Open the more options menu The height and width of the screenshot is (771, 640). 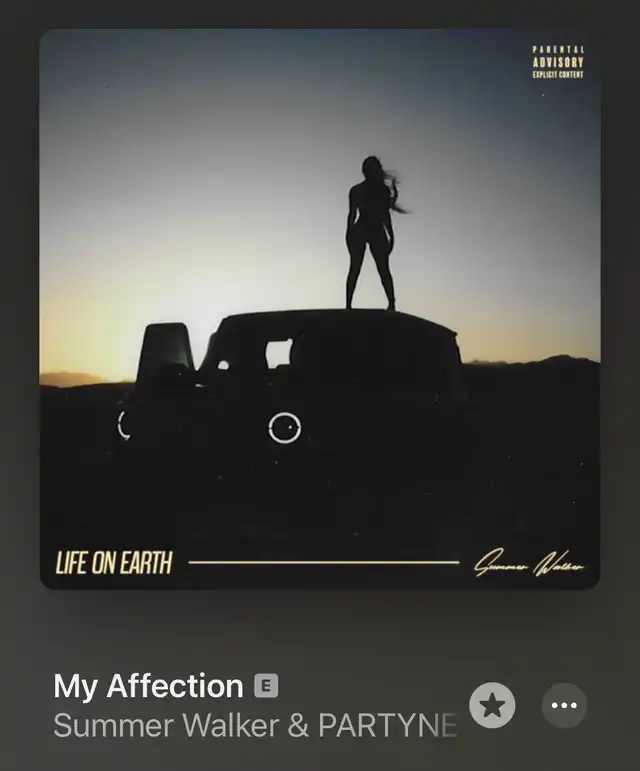point(564,706)
